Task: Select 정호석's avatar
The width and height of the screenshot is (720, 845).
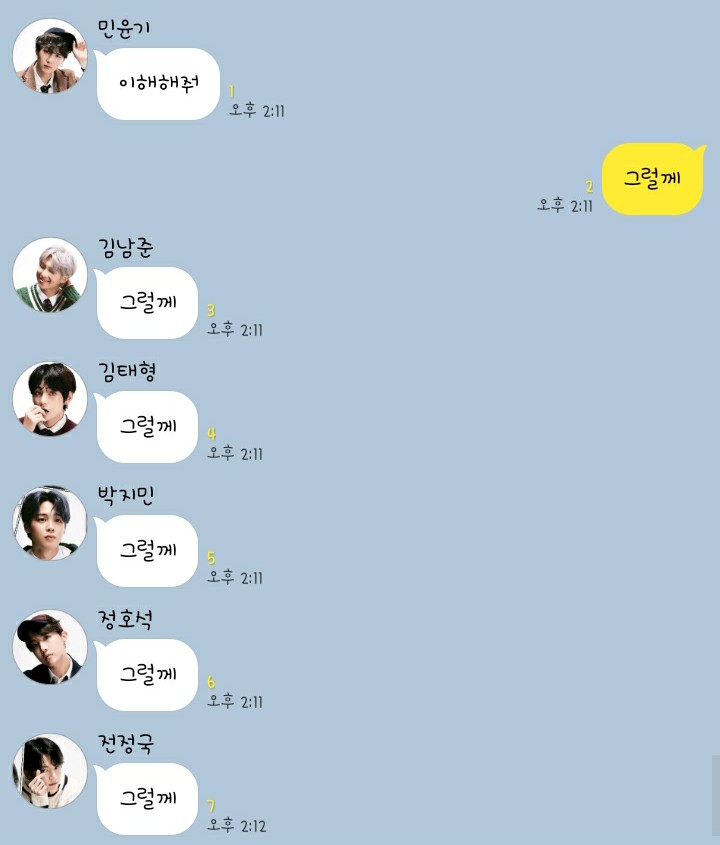Action: coord(50,647)
